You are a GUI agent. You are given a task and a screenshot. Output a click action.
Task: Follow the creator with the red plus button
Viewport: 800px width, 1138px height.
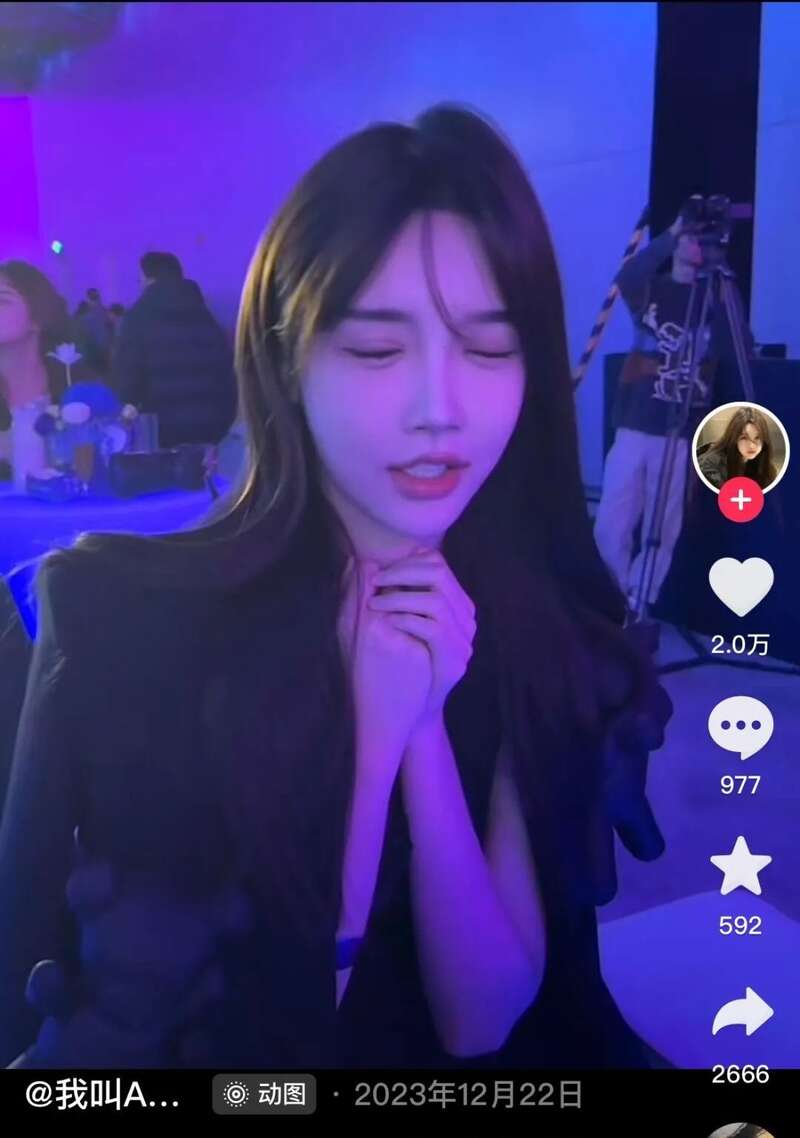740,500
